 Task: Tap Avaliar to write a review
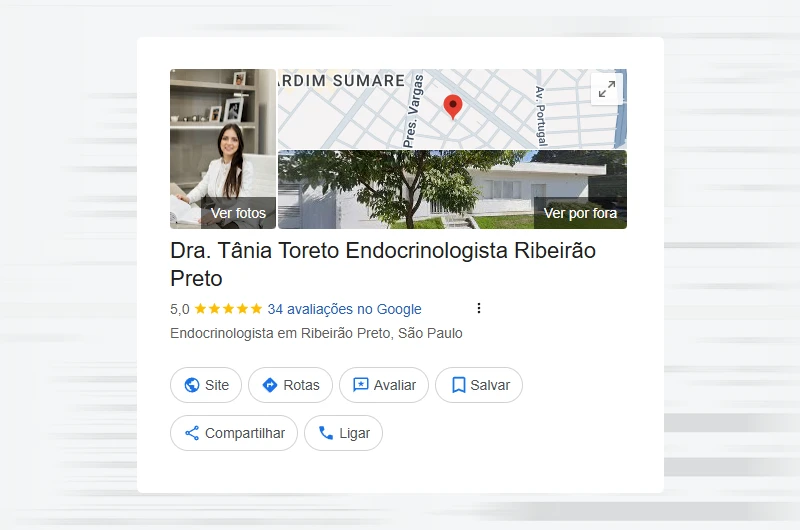384,385
